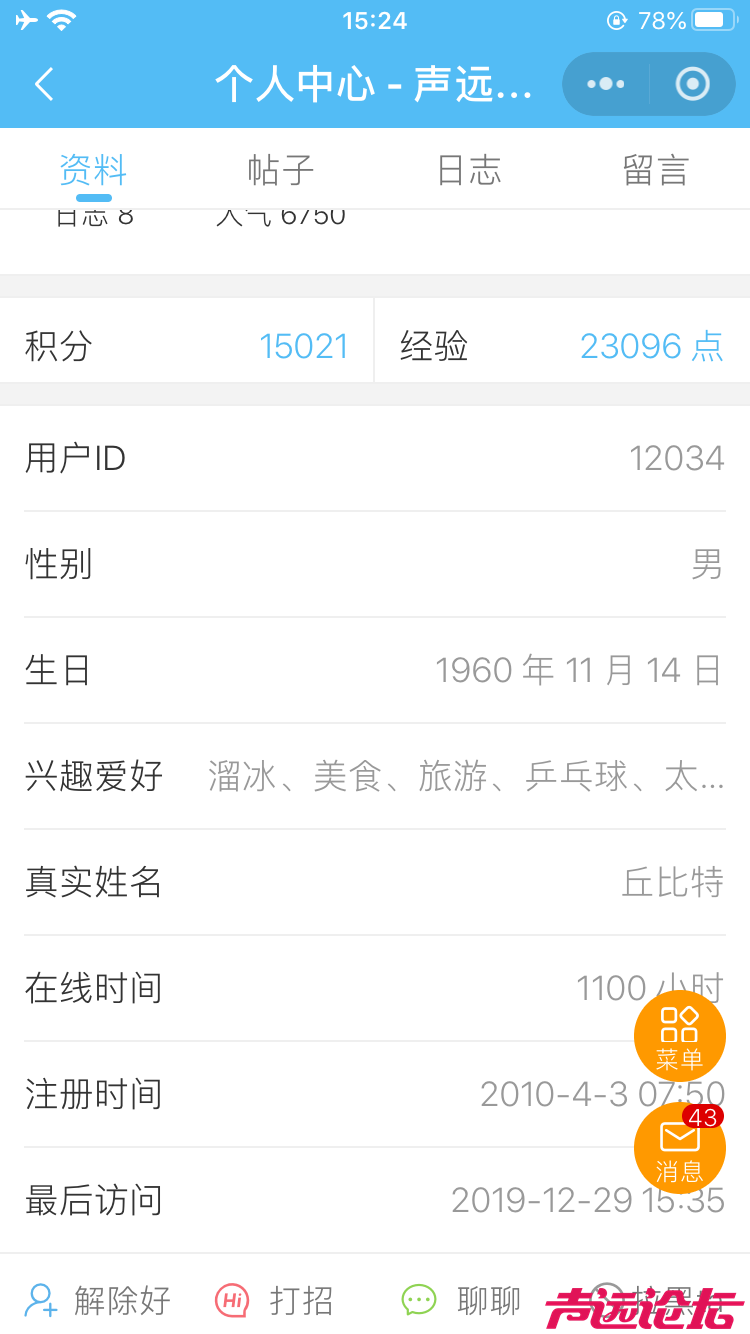Screen dimensions: 750x1334
Task: Tap the battery level indicator at top right
Action: pos(712,17)
